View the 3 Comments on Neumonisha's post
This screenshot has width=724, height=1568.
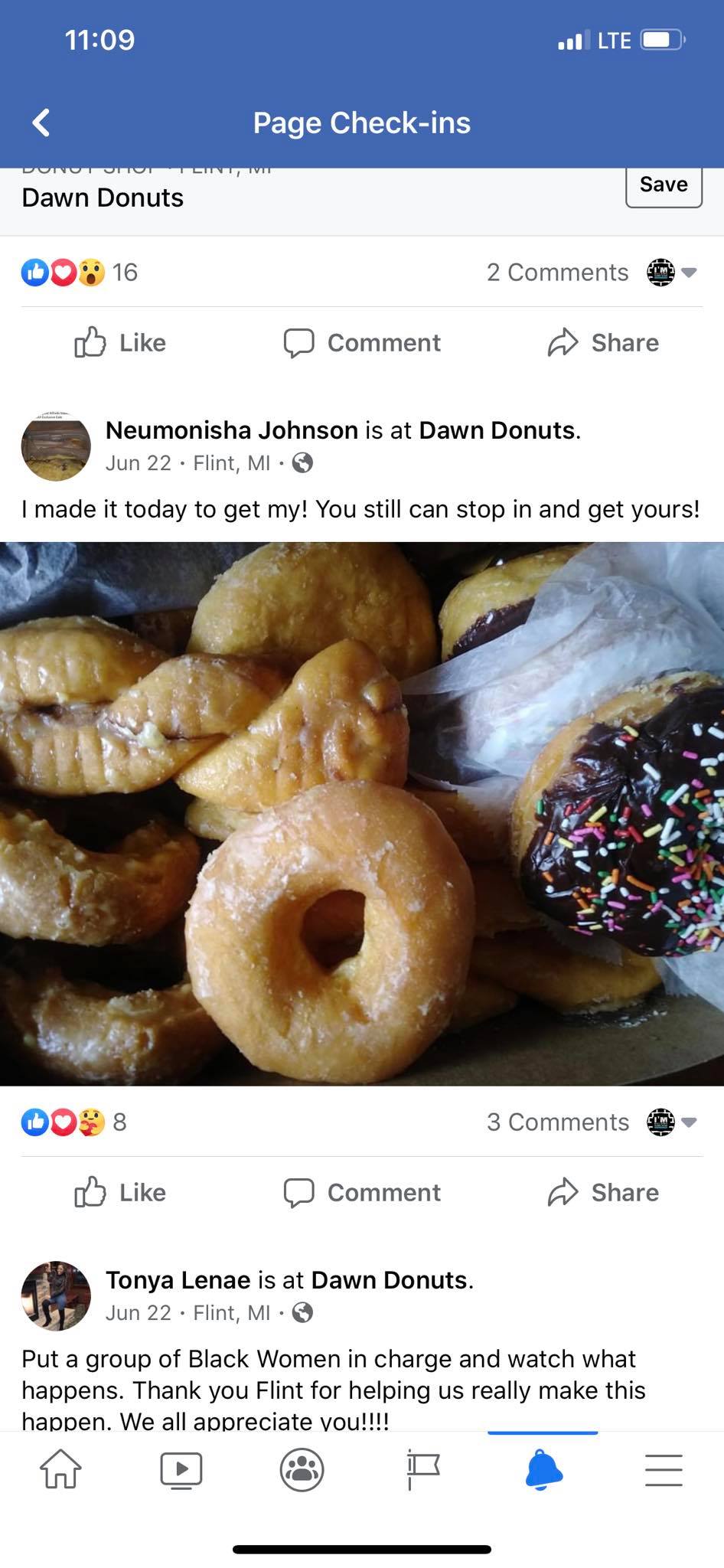tap(557, 1122)
